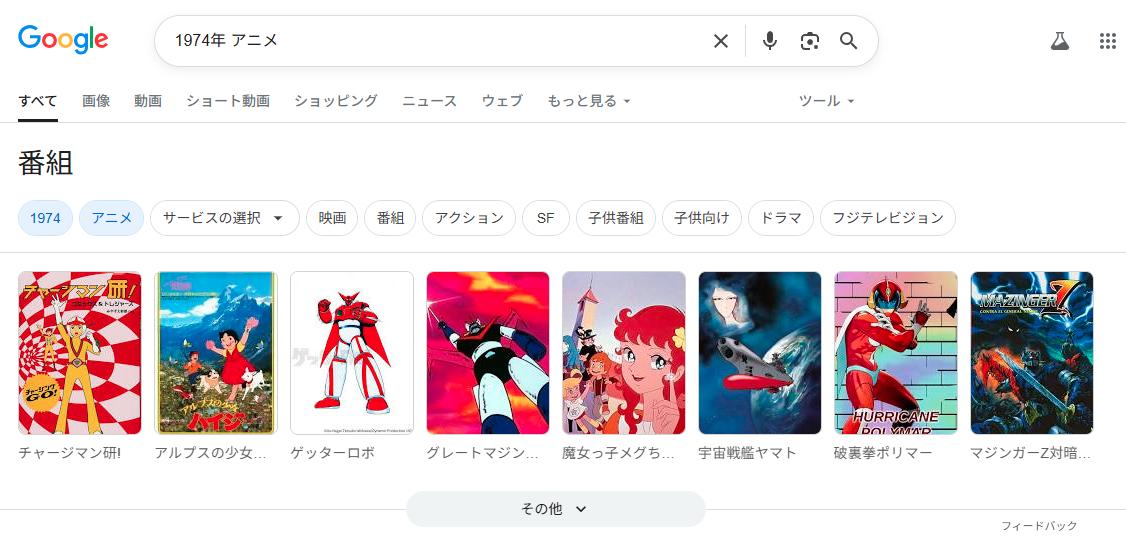The image size is (1126, 543).
Task: Open the ゲッターロボ card
Action: pyautogui.click(x=352, y=353)
